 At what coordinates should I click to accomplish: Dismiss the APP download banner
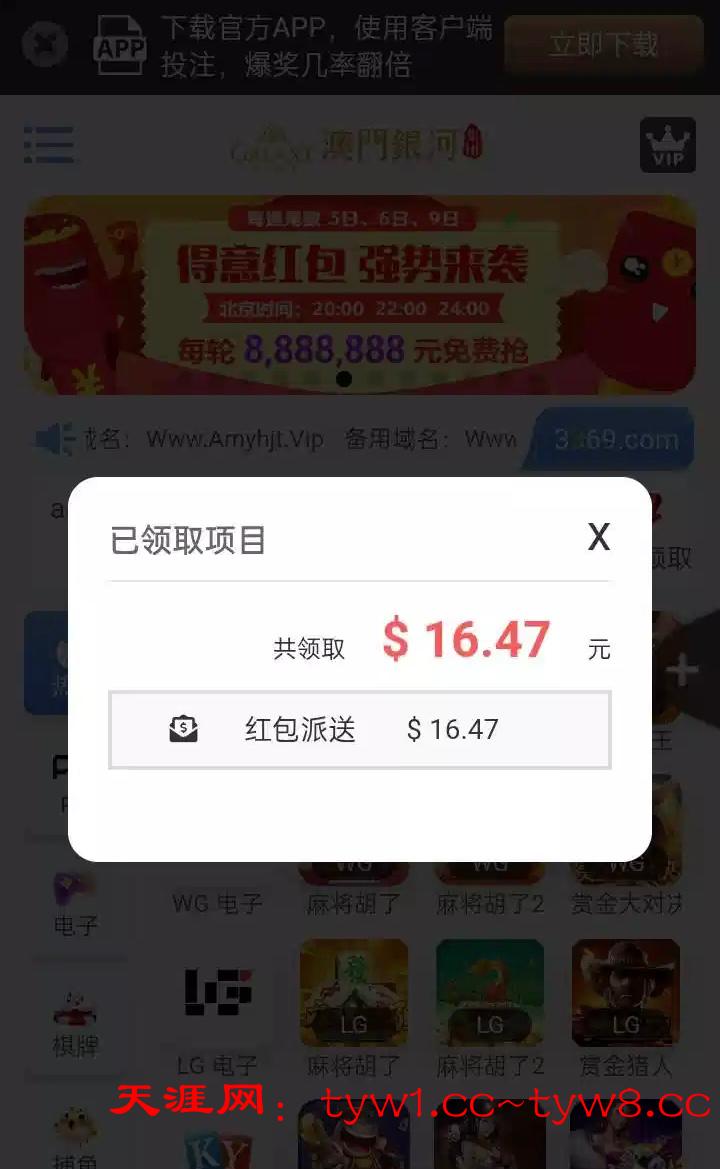pos(45,45)
